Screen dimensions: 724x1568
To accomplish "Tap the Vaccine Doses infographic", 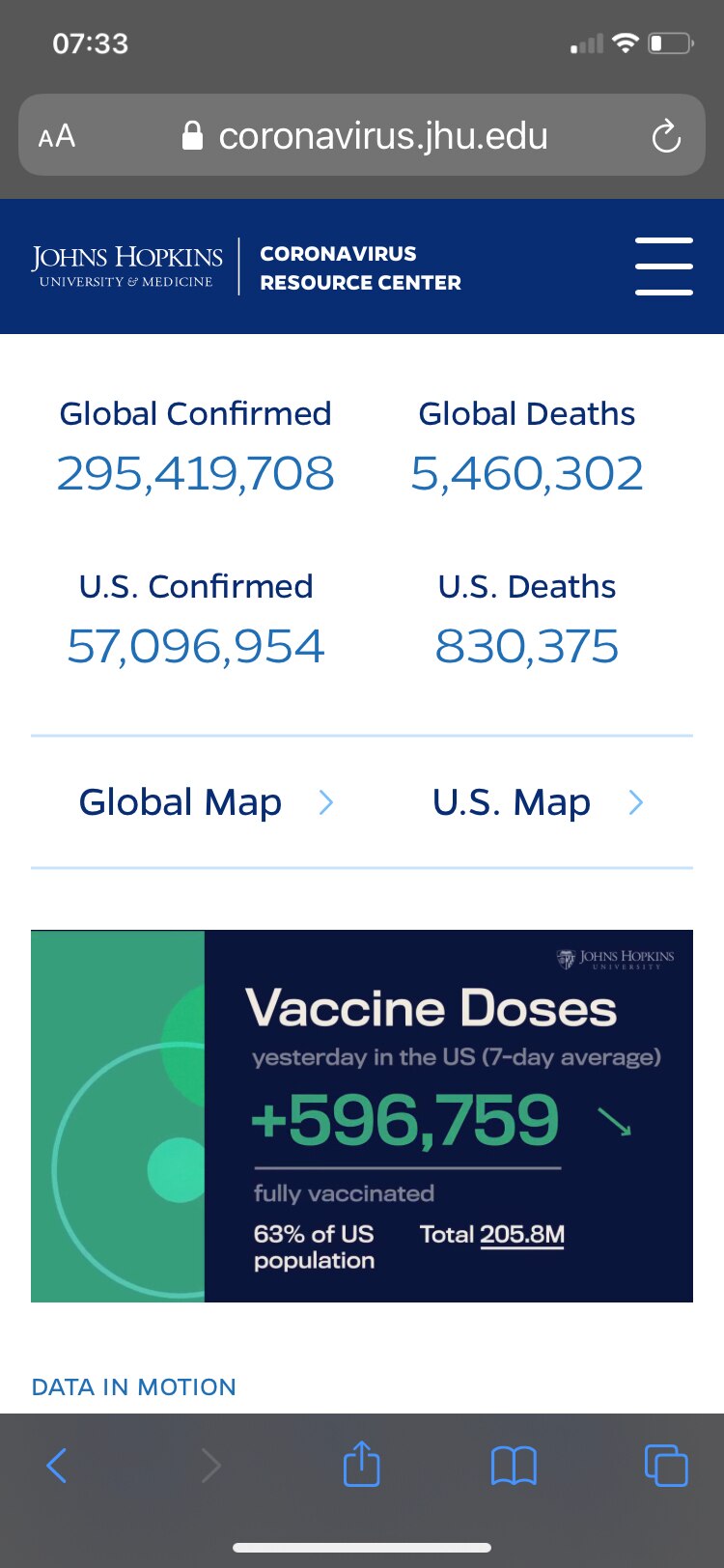I will point(361,1115).
